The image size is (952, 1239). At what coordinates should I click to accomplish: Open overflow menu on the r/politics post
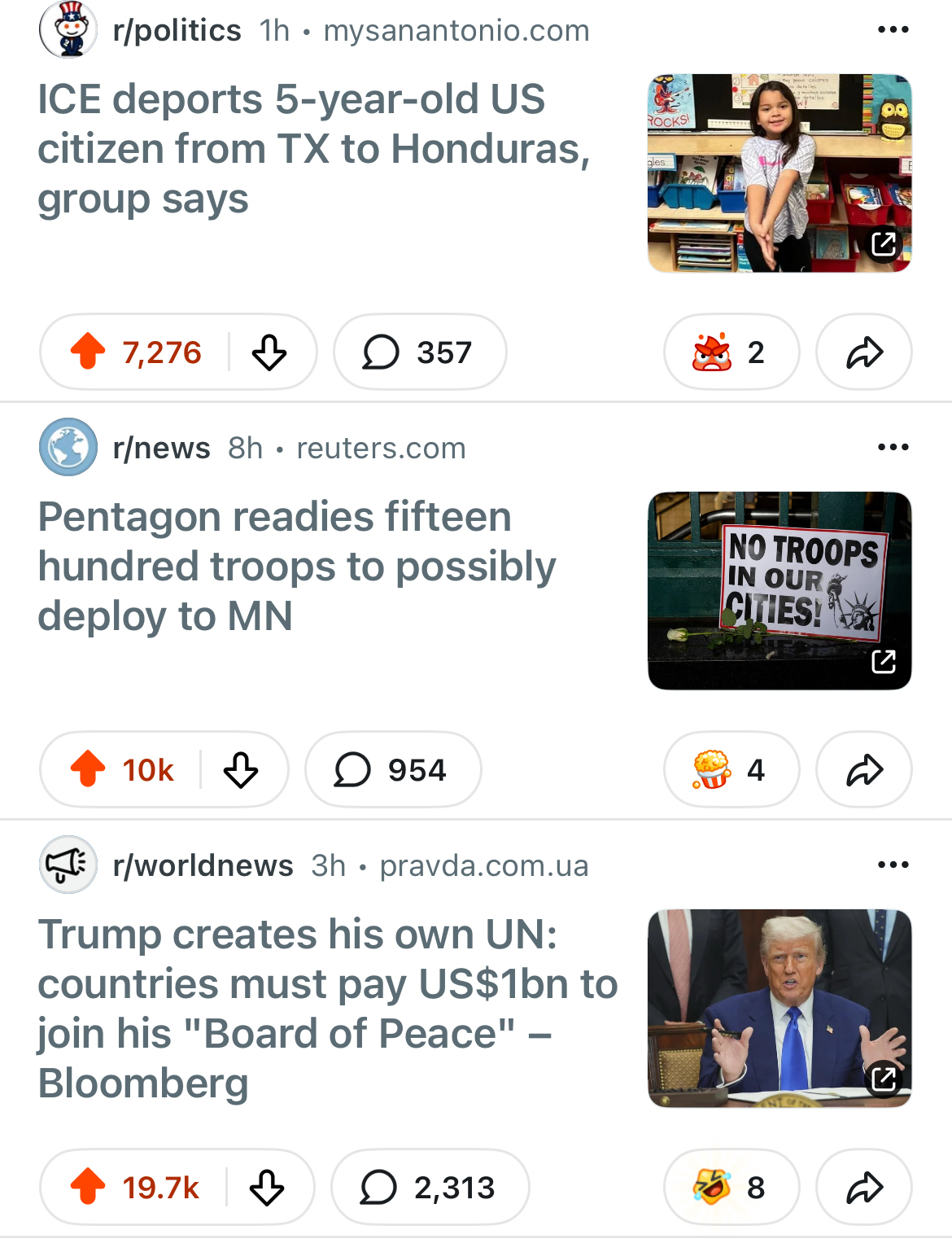[893, 30]
